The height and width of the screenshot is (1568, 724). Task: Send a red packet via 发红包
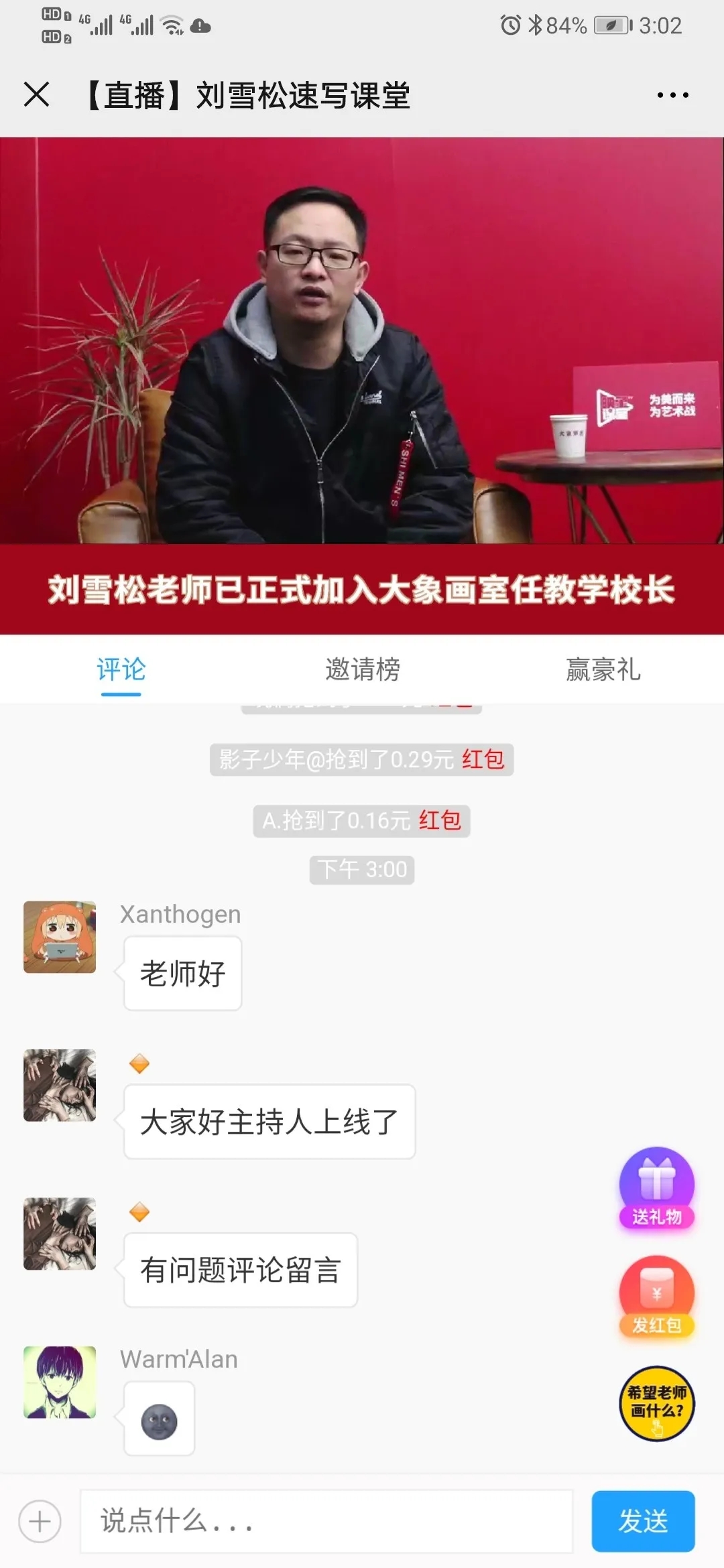(656, 1296)
